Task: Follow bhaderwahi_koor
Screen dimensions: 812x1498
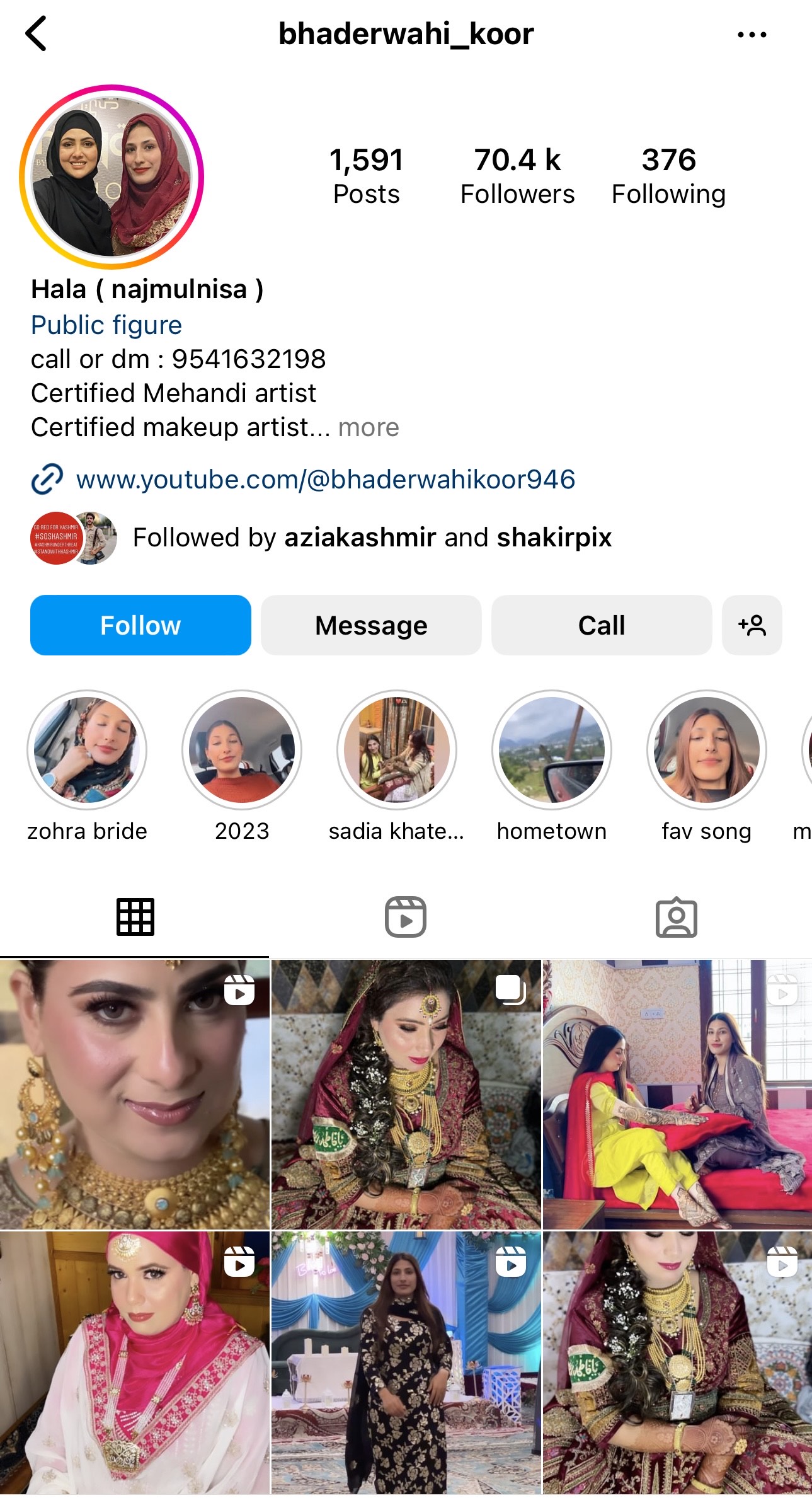Action: [140, 625]
